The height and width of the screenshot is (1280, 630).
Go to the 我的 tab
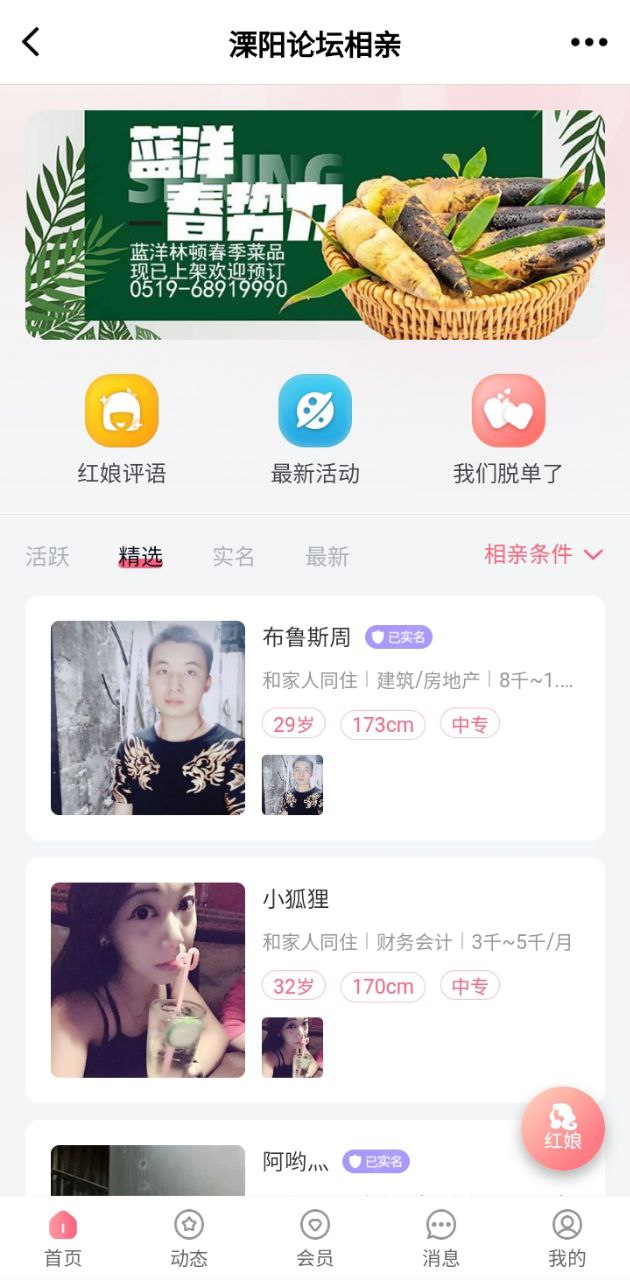567,1238
